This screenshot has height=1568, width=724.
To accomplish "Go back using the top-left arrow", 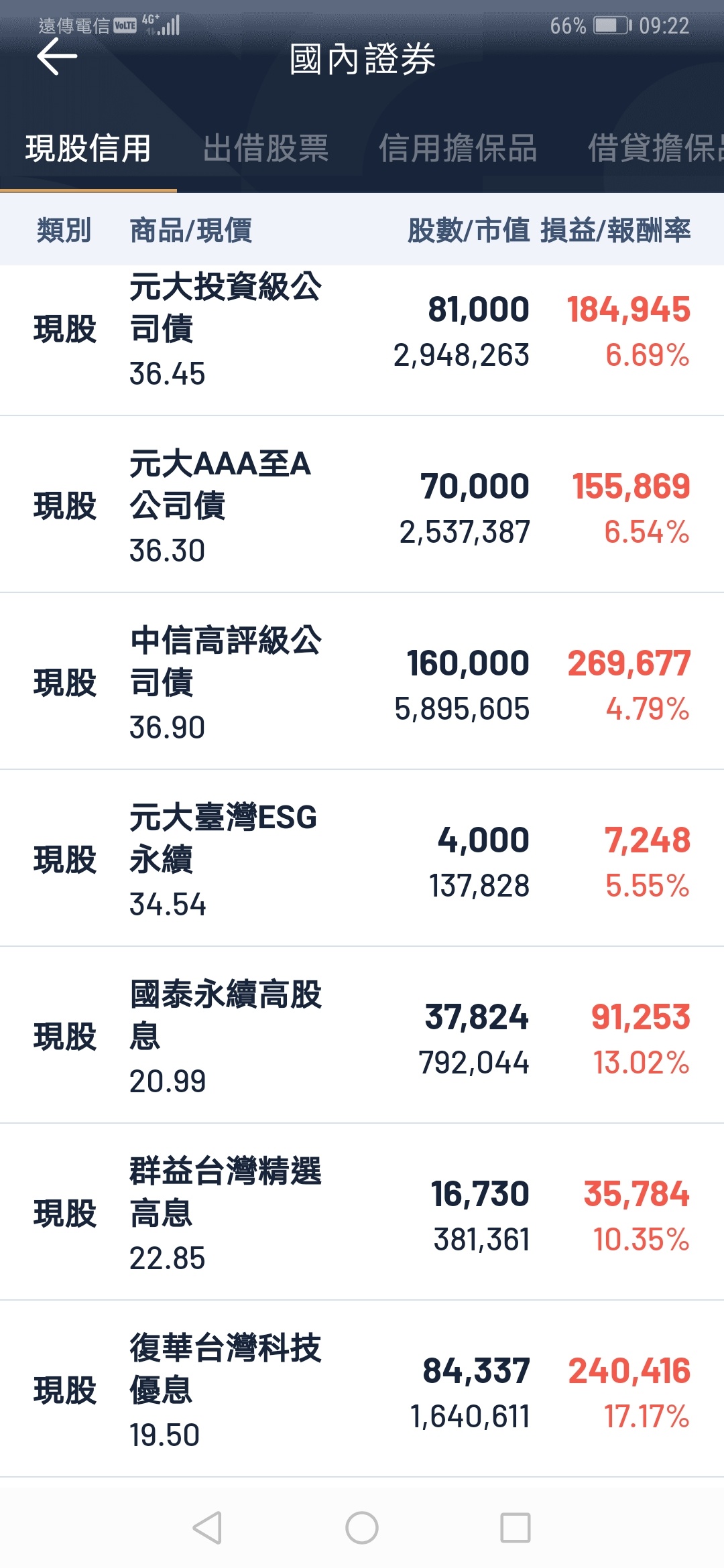I will [x=57, y=56].
